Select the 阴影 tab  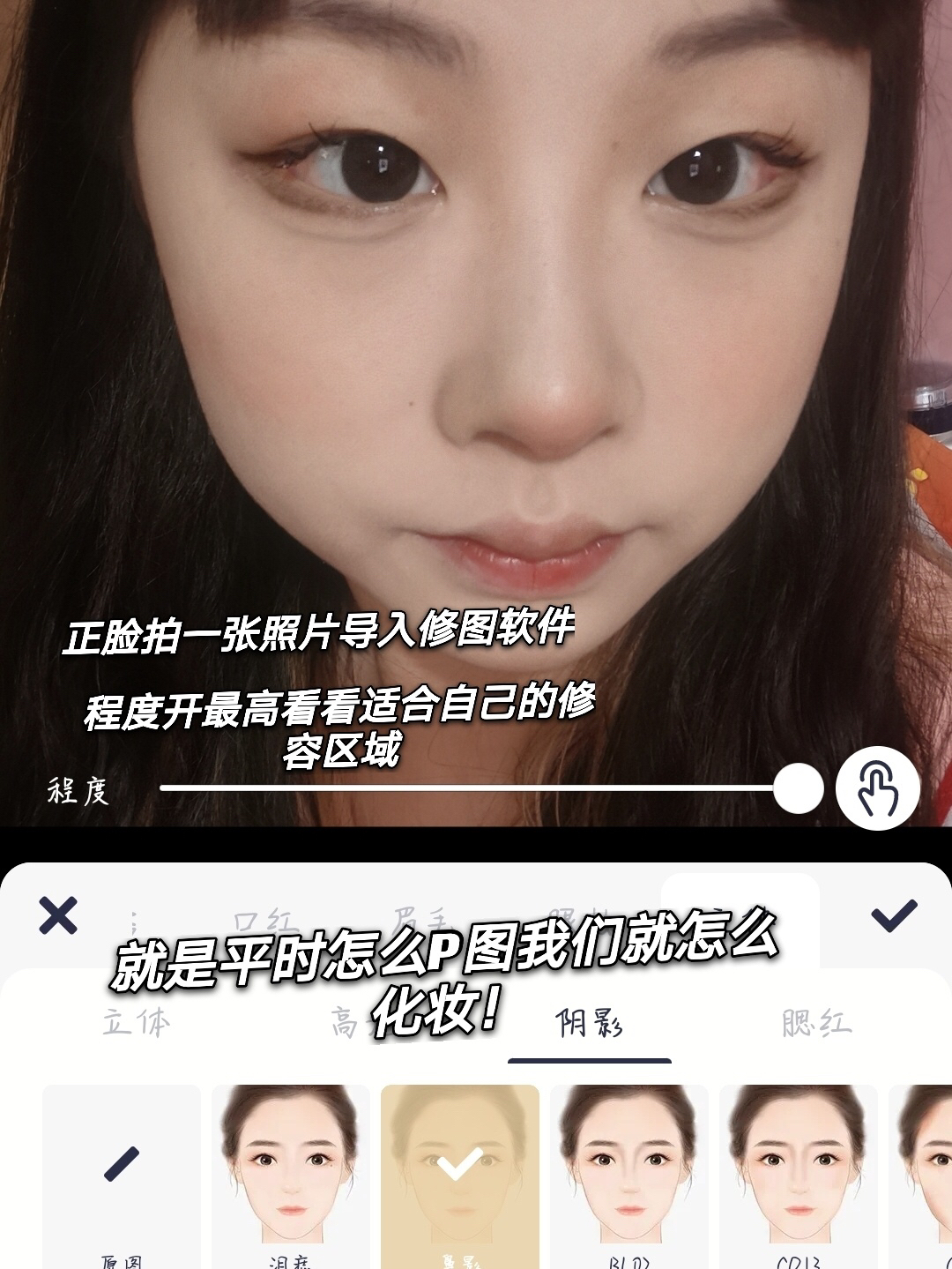589,1024
